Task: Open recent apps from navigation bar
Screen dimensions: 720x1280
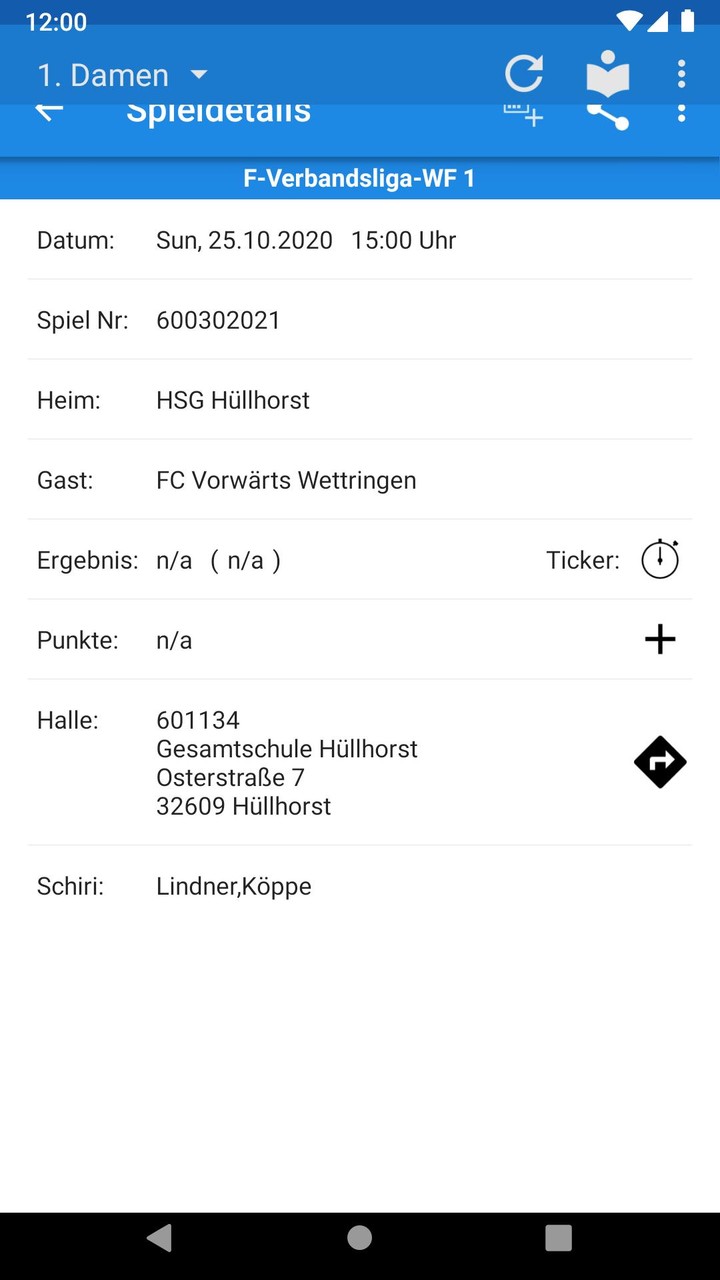Action: [x=558, y=1237]
